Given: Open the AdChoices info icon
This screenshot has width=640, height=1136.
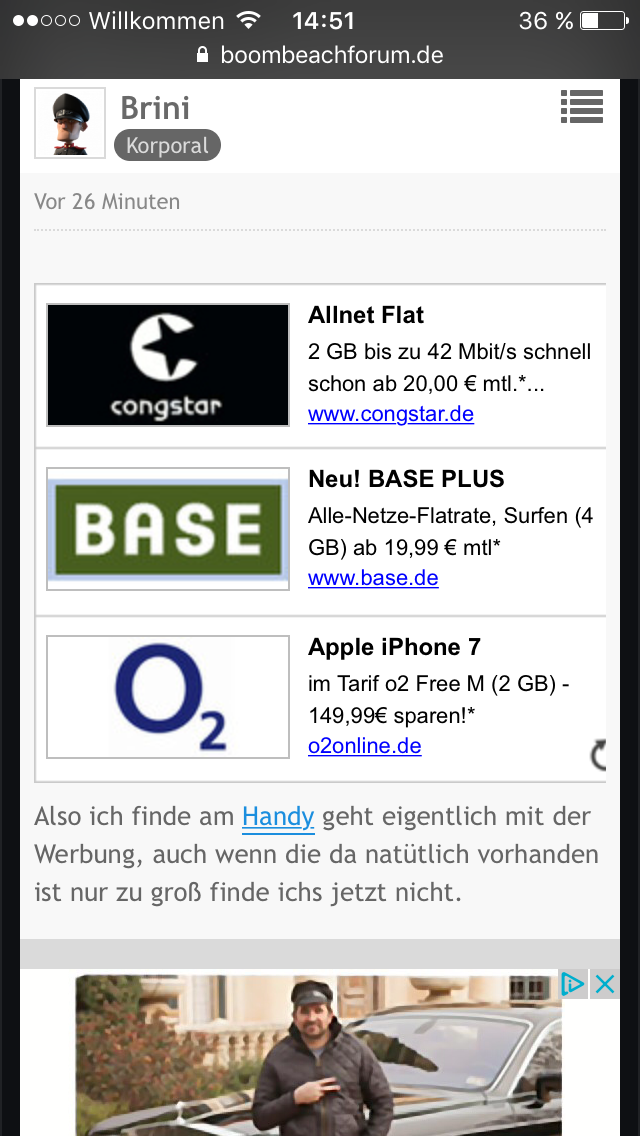Looking at the screenshot, I should click(x=573, y=984).
